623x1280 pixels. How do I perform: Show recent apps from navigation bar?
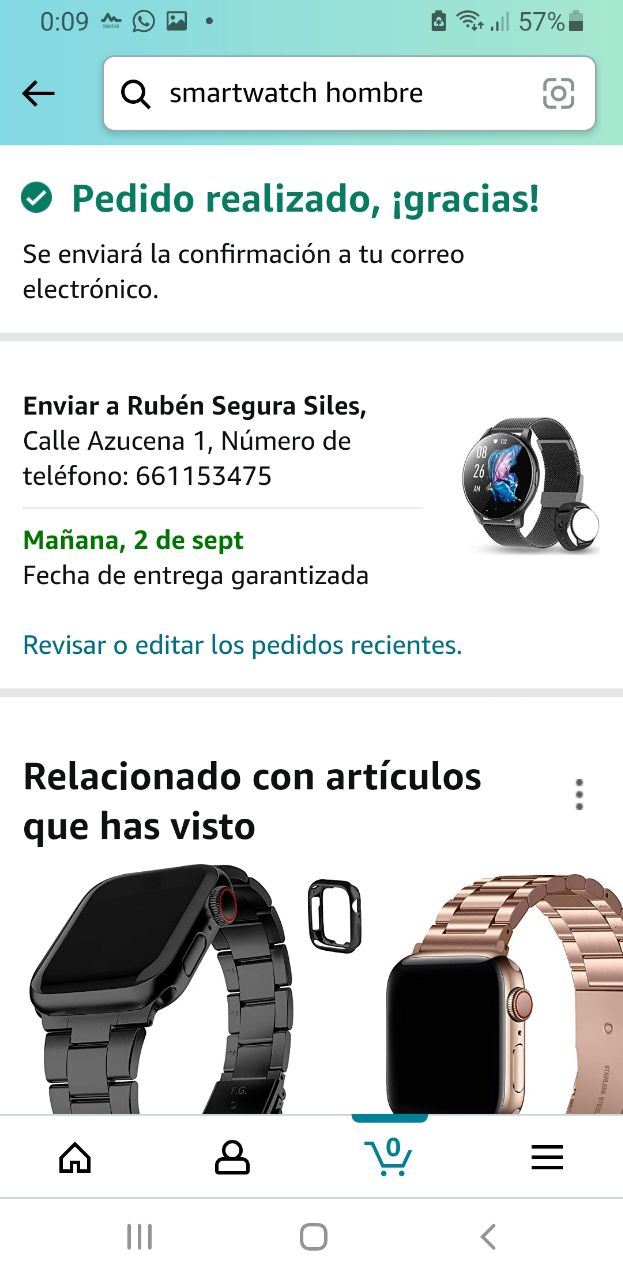pos(139,1237)
